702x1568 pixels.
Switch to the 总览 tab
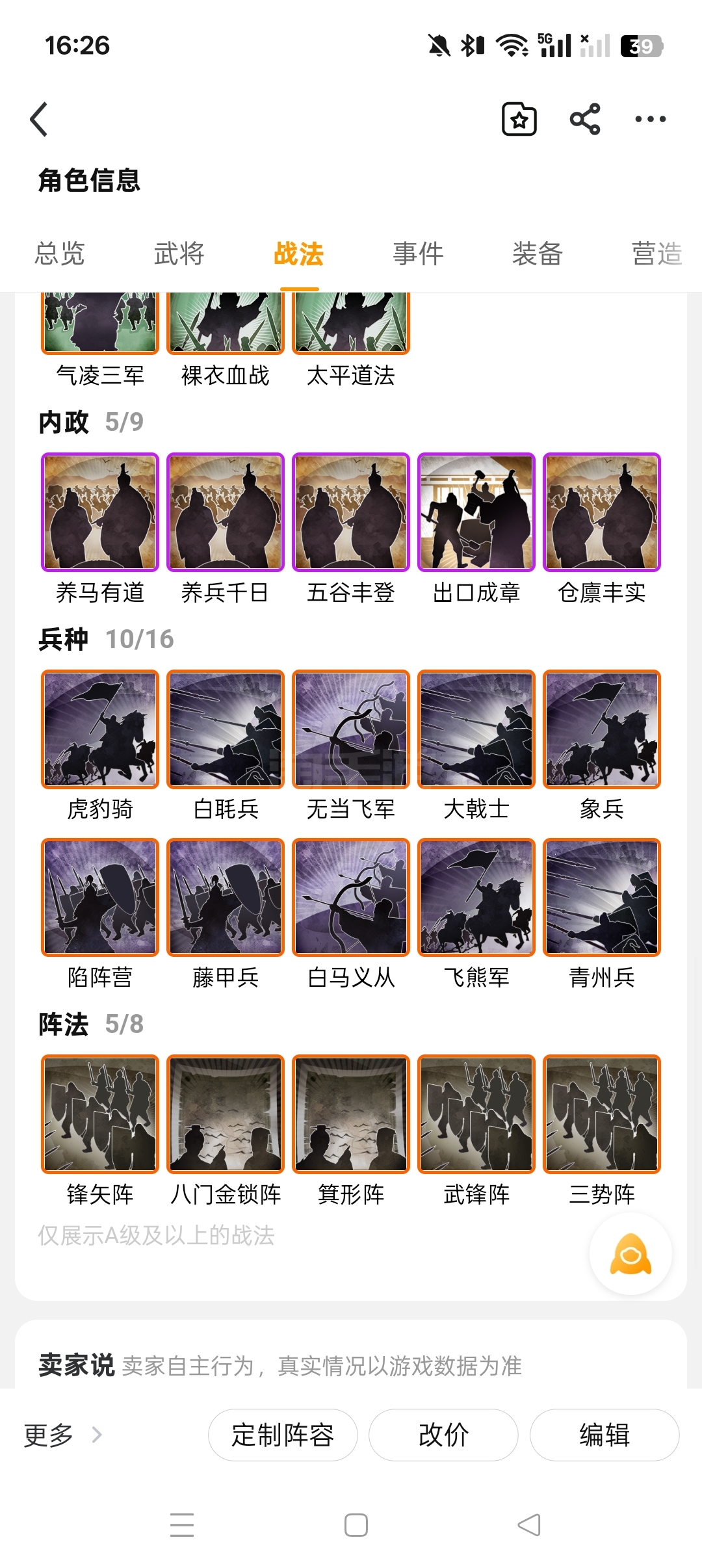[60, 254]
